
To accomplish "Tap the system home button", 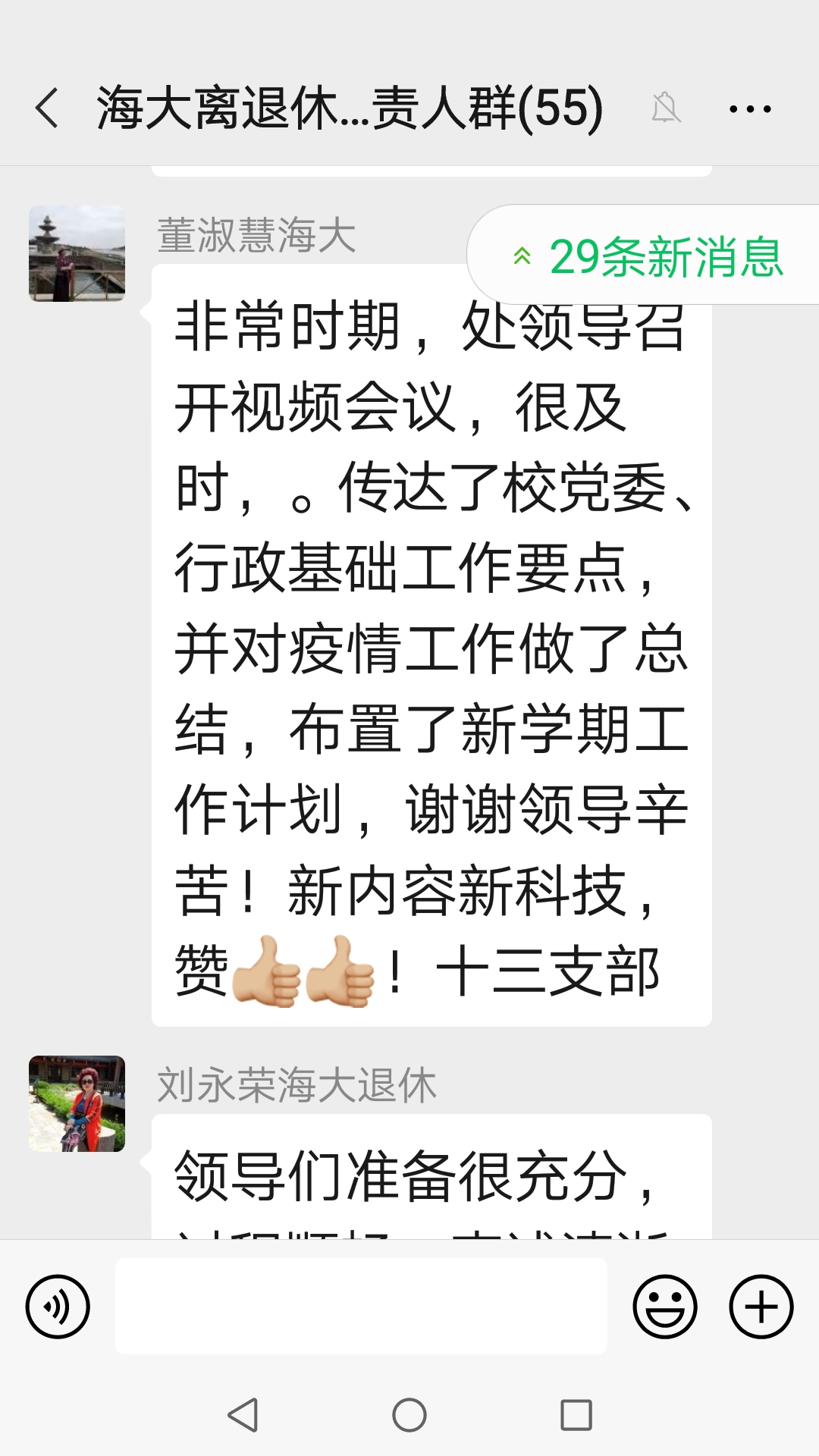I will 409,1414.
